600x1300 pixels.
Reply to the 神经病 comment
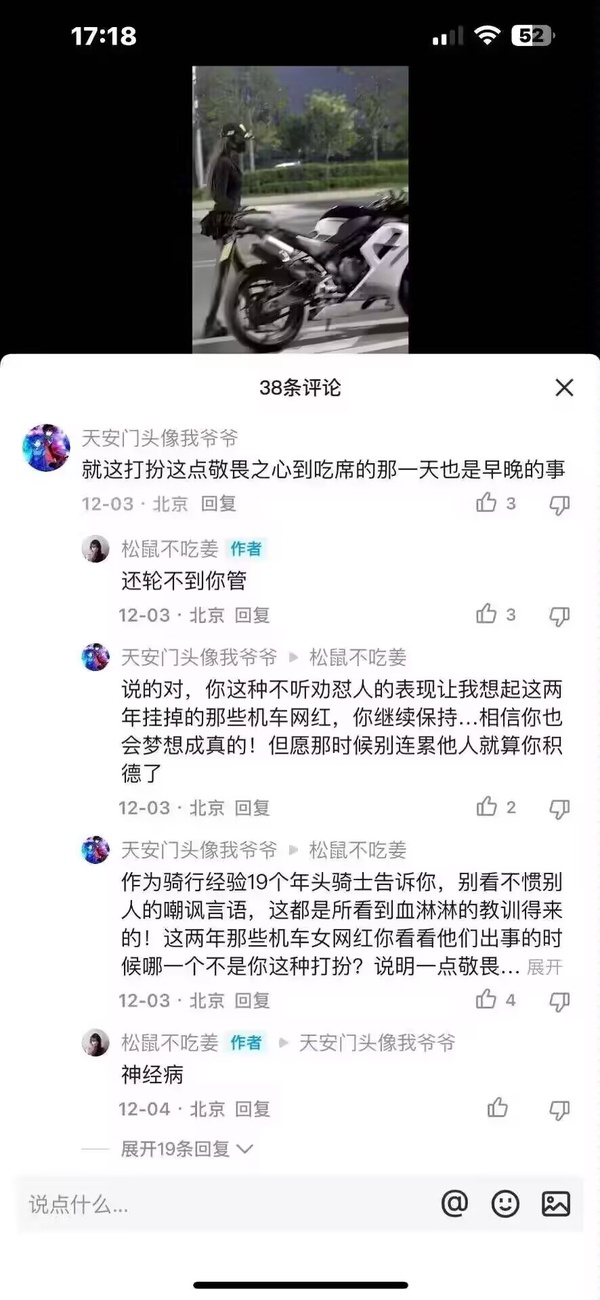click(x=252, y=1109)
